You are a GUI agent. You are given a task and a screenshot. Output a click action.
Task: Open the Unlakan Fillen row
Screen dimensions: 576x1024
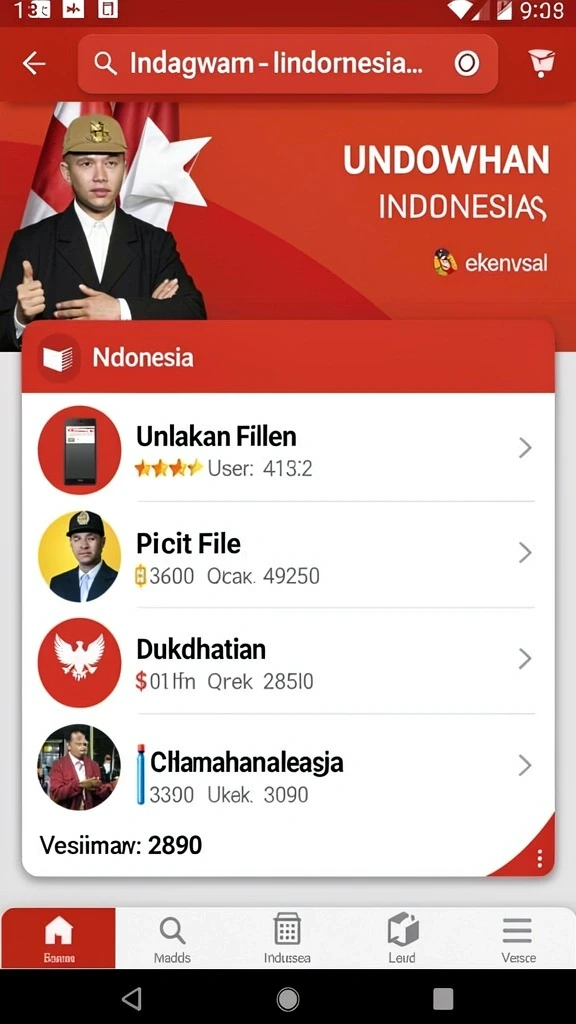click(x=288, y=449)
